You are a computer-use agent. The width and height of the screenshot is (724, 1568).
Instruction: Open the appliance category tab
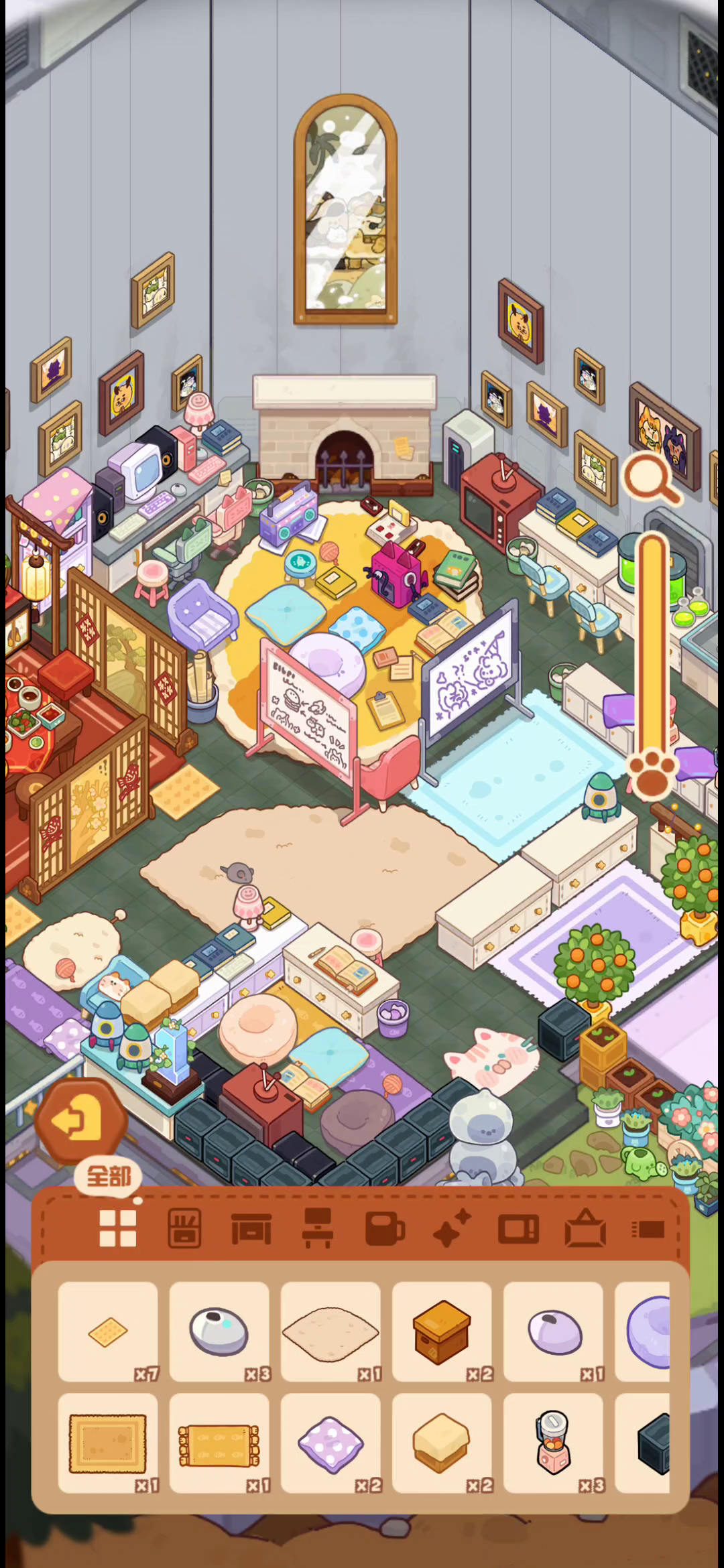click(518, 1230)
